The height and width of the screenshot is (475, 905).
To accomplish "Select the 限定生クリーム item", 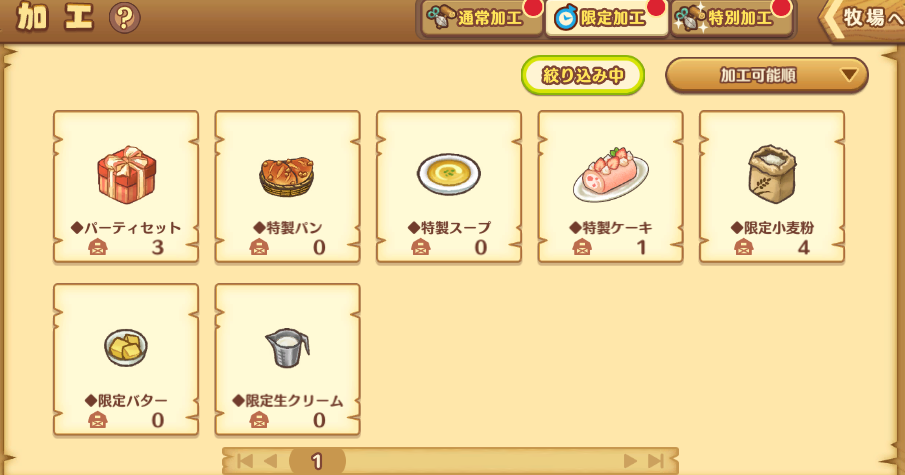I will coord(287,359).
